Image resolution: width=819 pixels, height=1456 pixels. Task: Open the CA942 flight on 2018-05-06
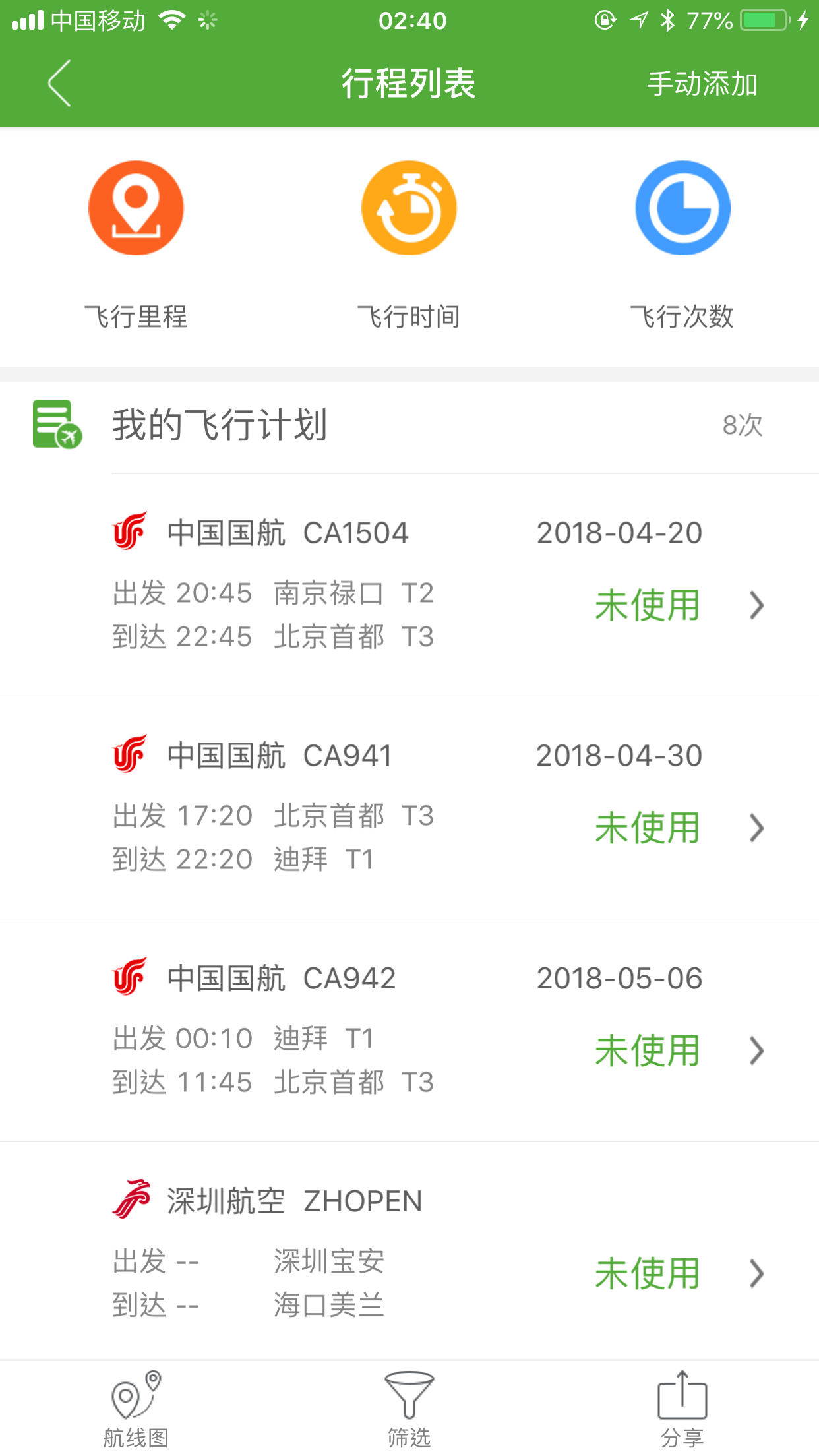coord(409,1030)
